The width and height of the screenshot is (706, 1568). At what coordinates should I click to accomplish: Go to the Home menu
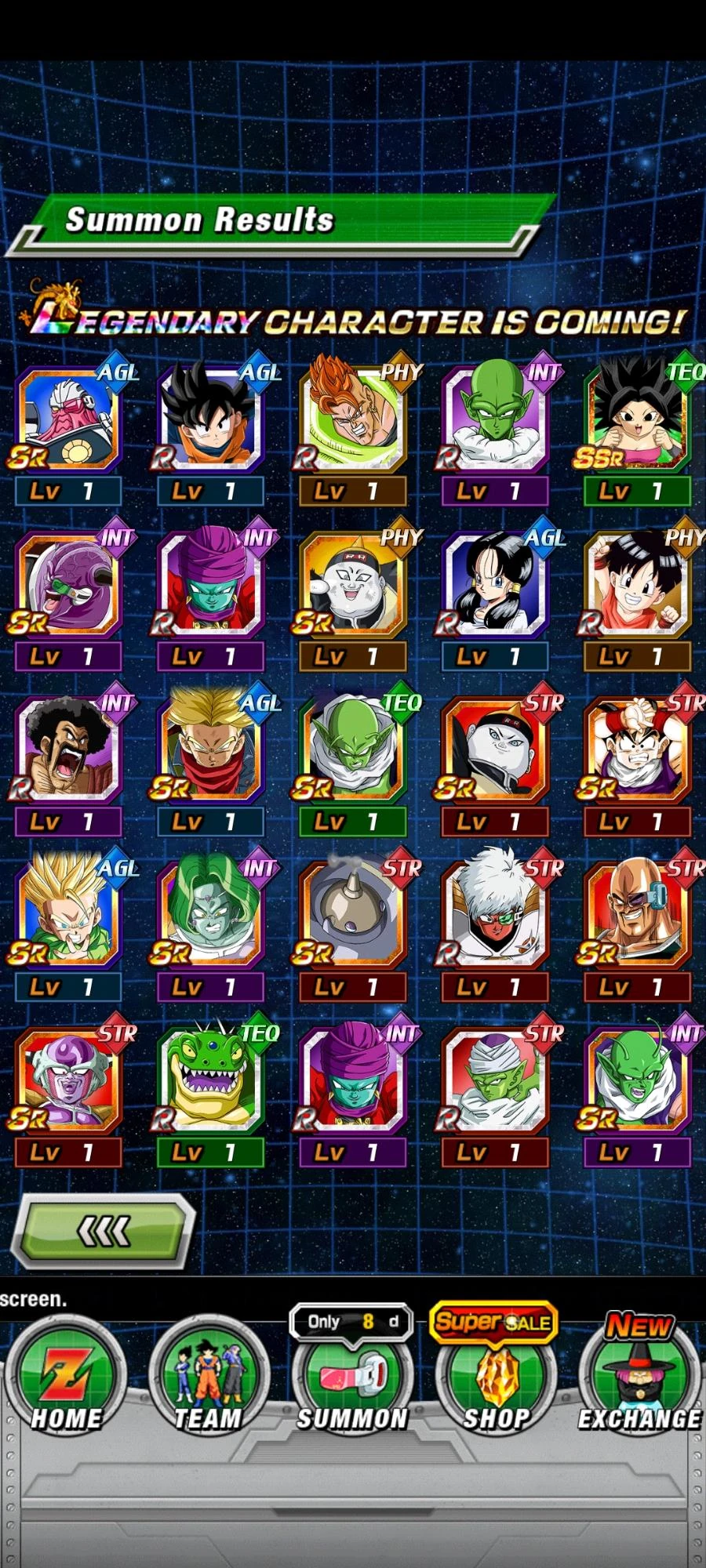pyautogui.click(x=65, y=1381)
